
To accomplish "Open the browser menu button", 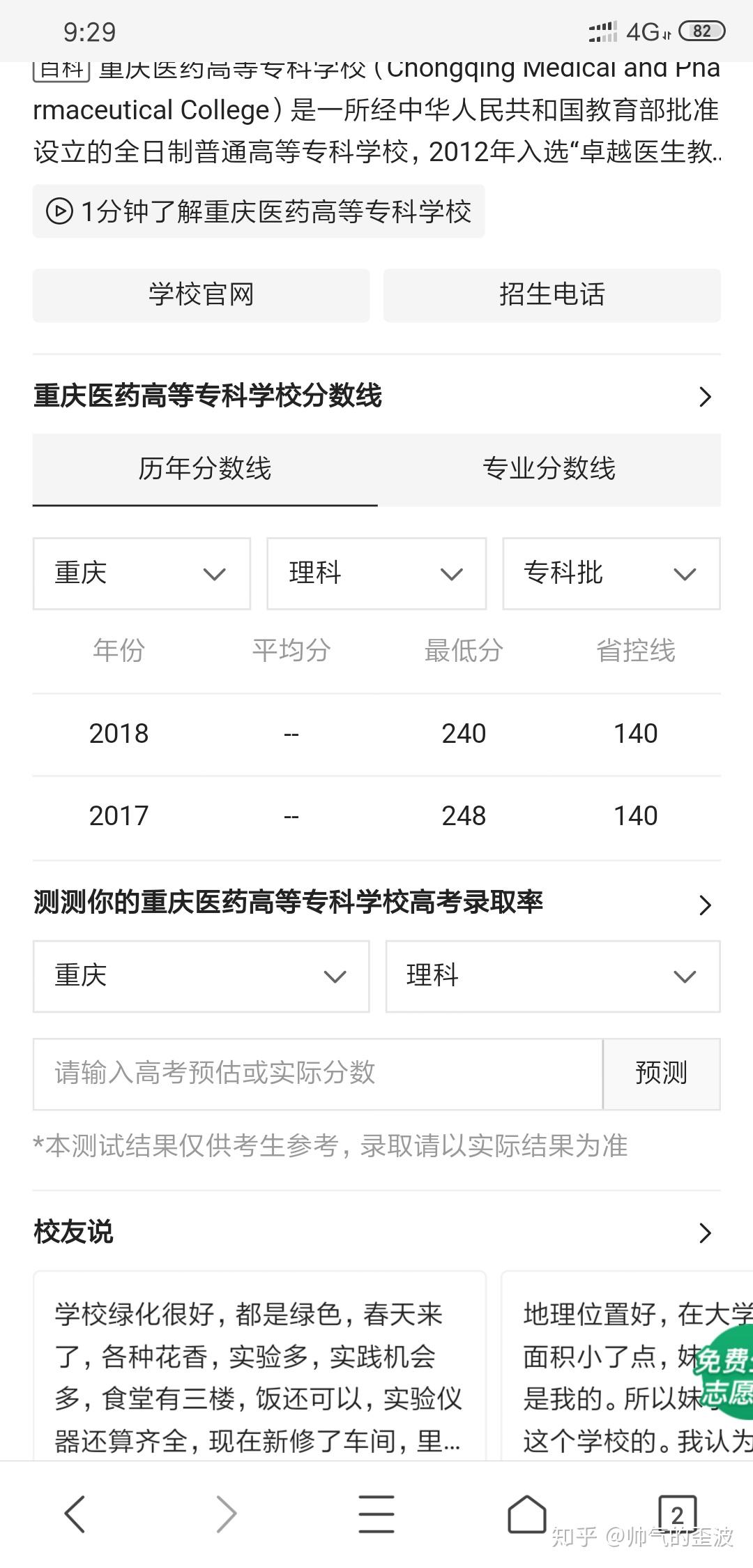I will tap(376, 1514).
